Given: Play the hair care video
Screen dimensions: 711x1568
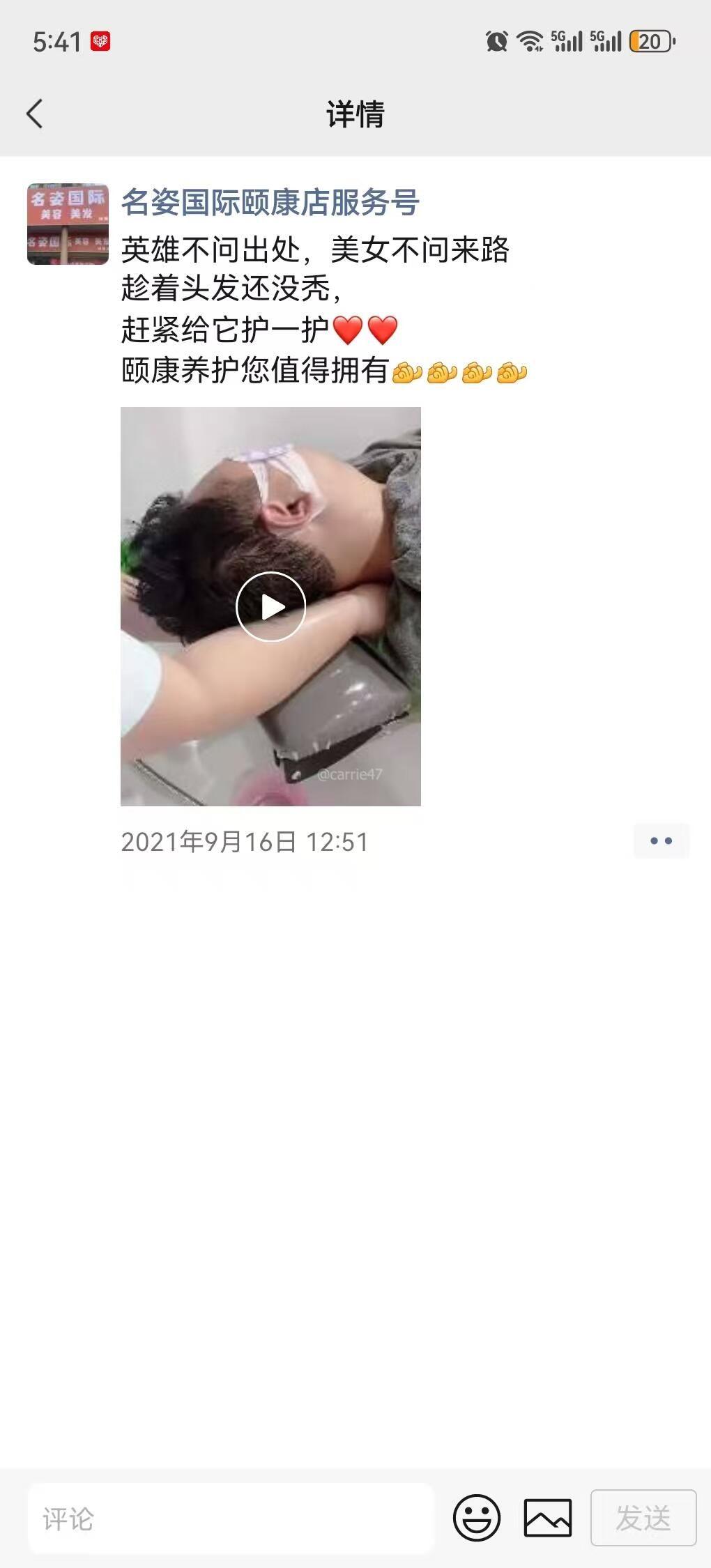Looking at the screenshot, I should click(270, 606).
